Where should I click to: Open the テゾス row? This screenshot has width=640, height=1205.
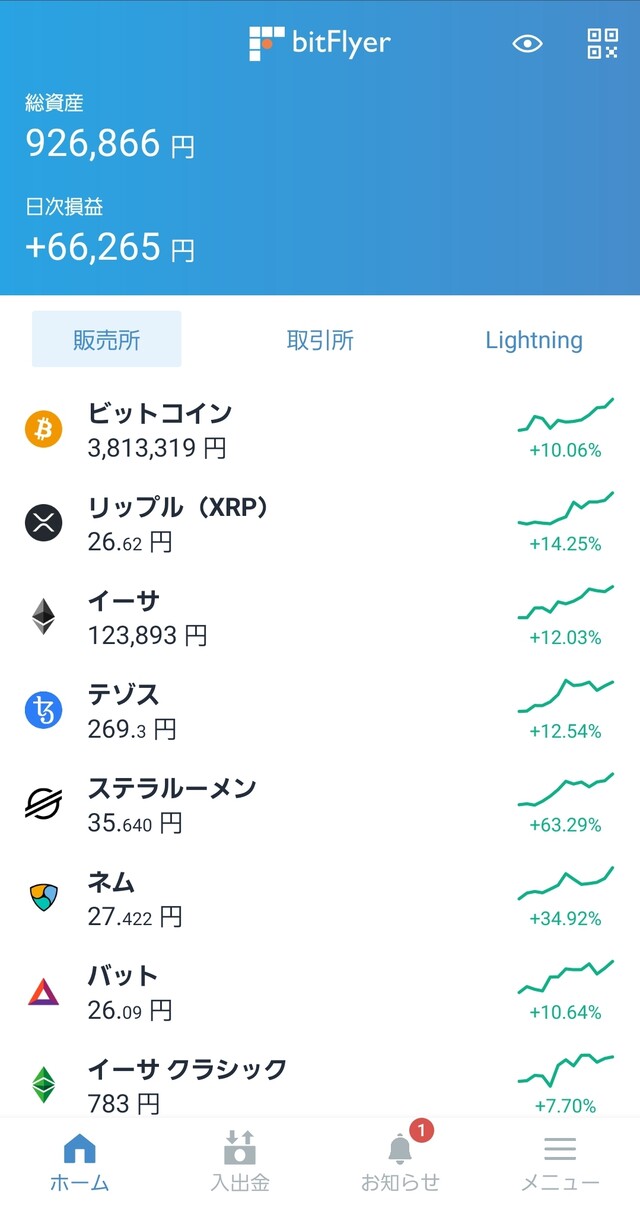tap(320, 711)
